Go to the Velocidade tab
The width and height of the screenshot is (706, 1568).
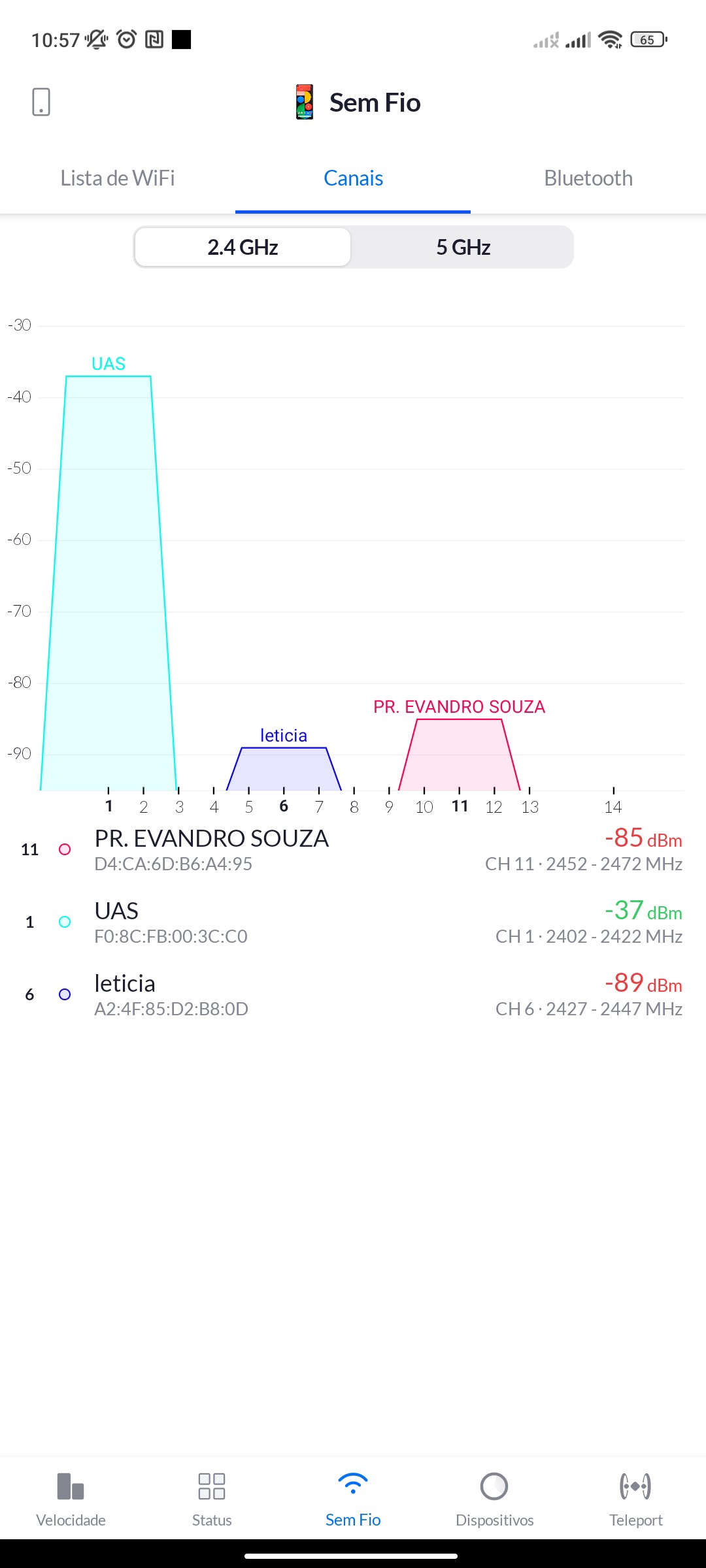(x=71, y=1497)
